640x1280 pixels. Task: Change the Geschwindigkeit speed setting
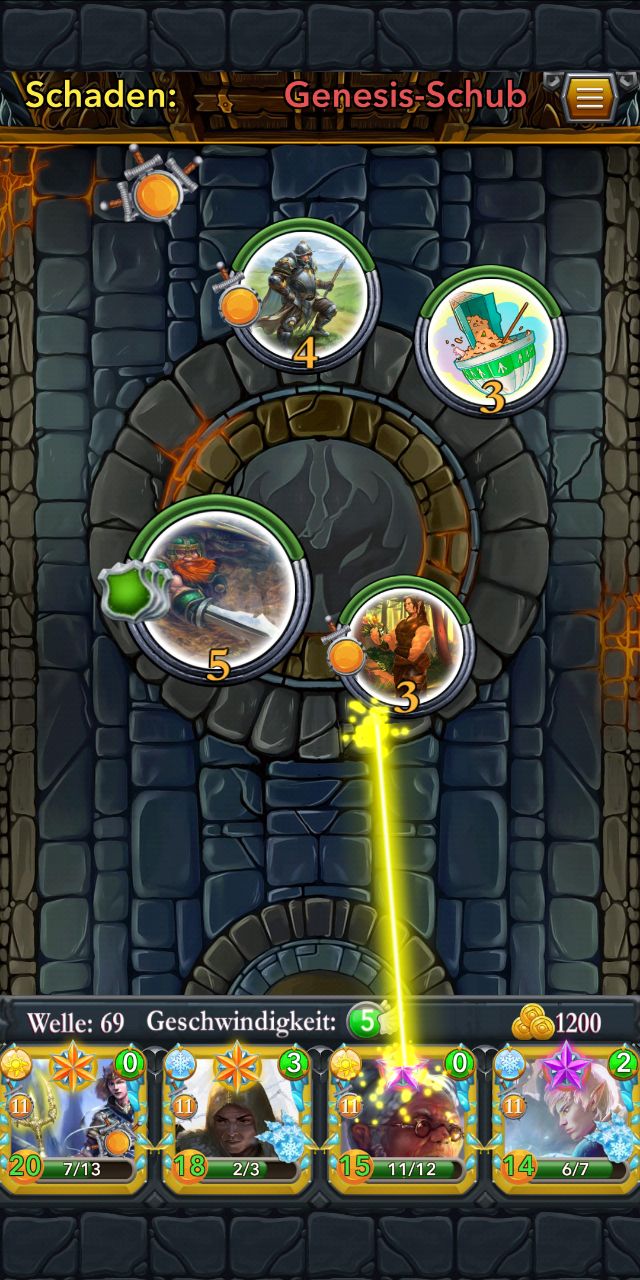coord(369,1022)
